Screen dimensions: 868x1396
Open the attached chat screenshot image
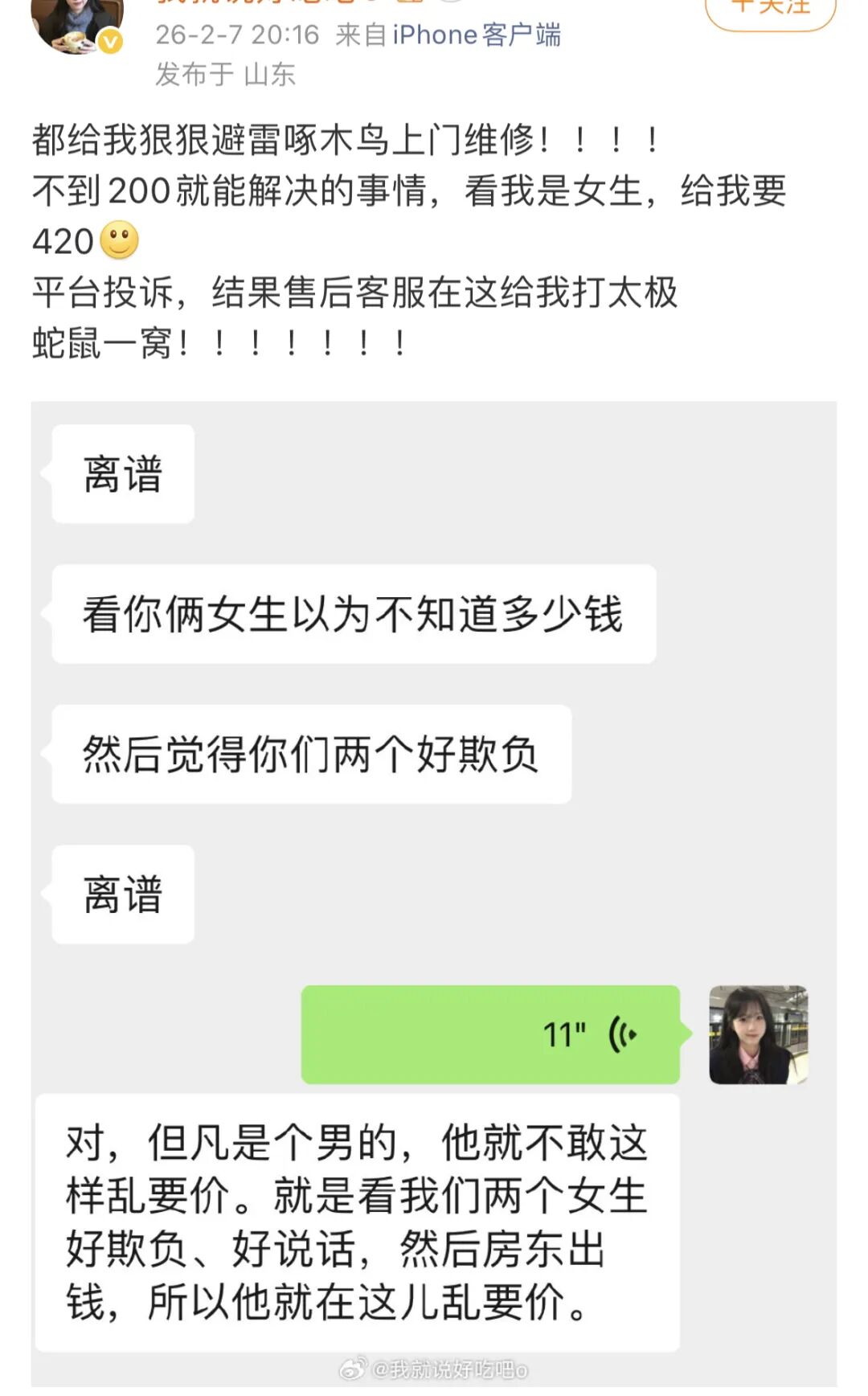point(434,892)
